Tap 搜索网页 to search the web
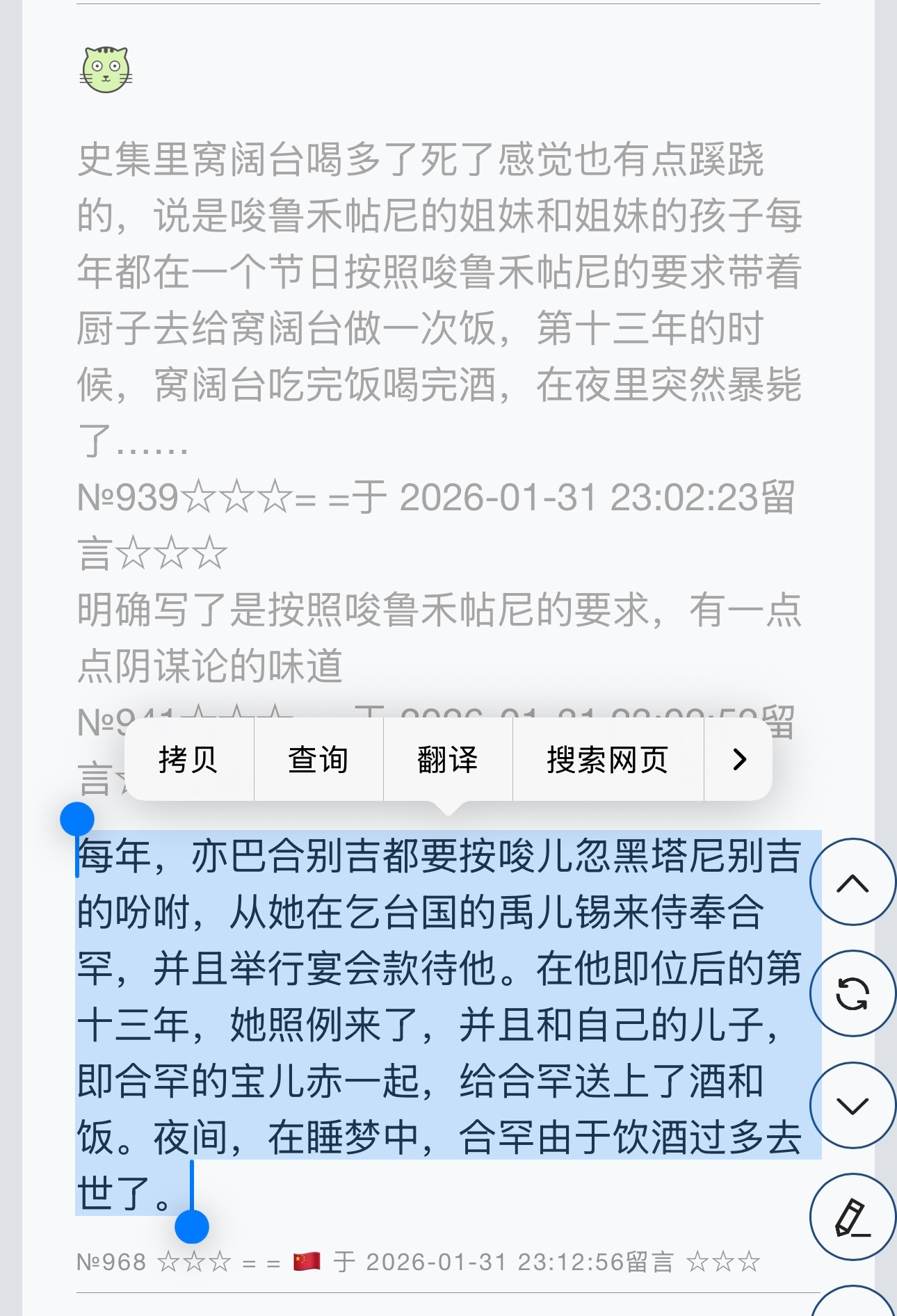This screenshot has height=1316, width=897. click(x=608, y=759)
